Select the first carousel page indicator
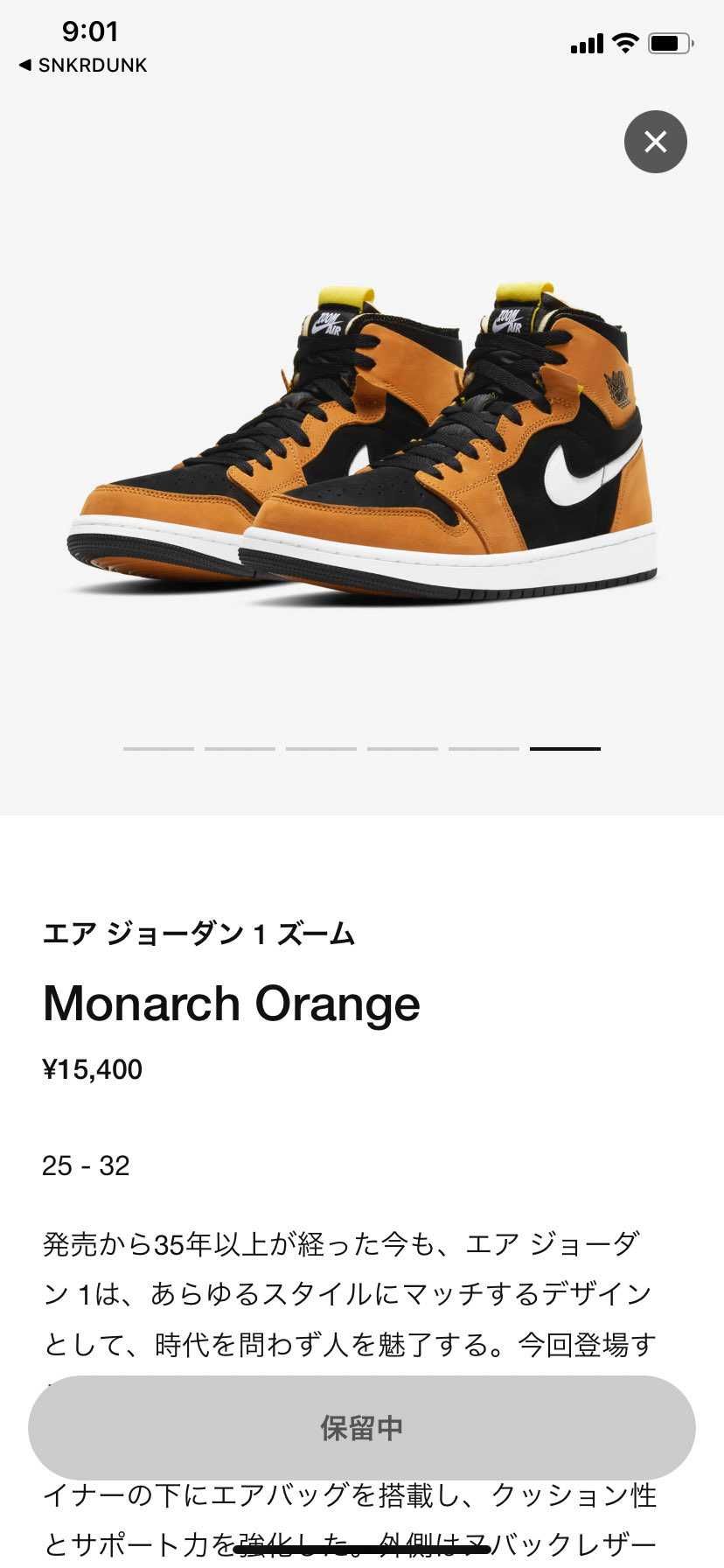This screenshot has height=1568, width=724. pos(158,749)
